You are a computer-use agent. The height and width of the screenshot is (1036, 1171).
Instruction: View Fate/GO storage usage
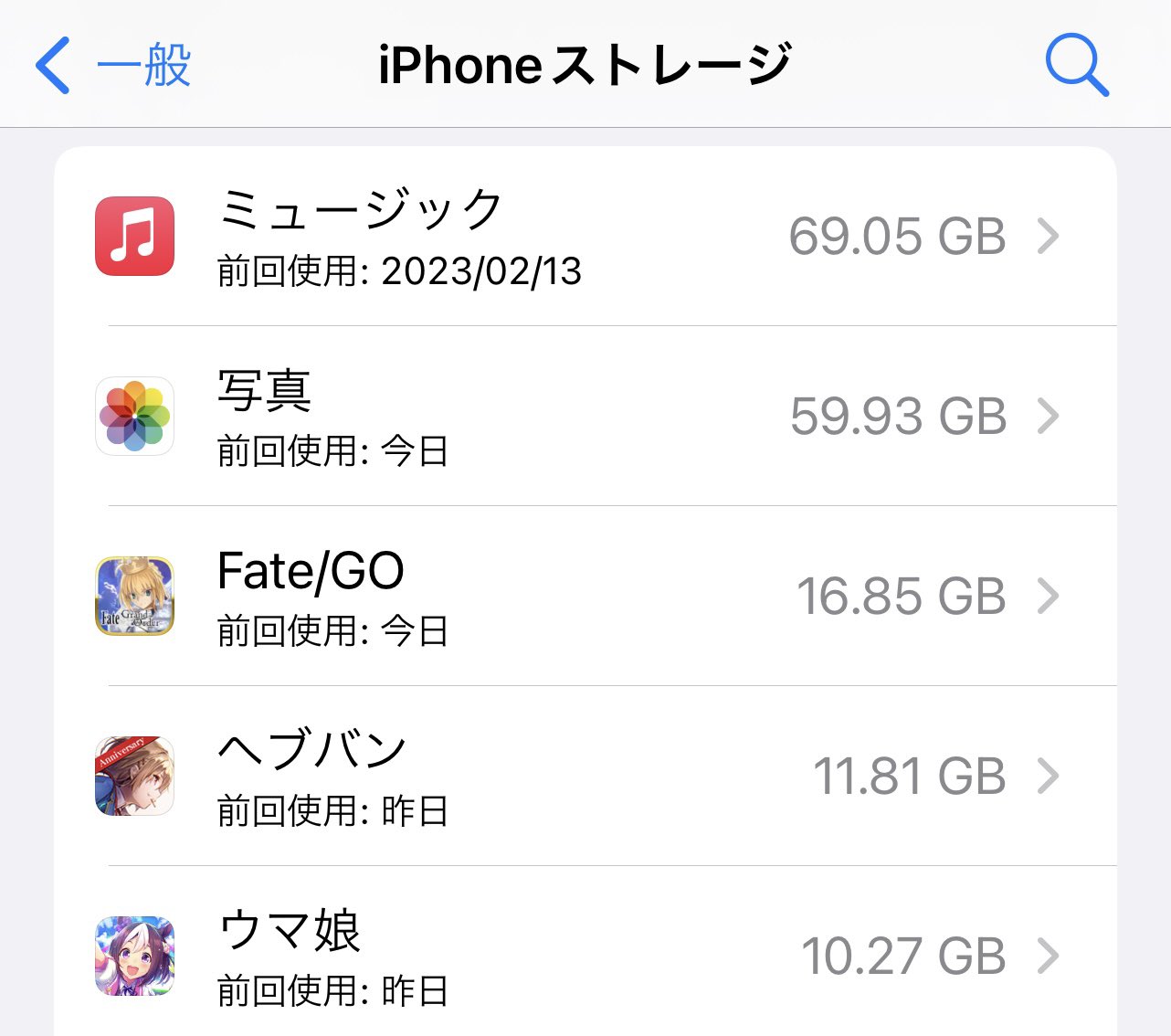click(x=585, y=597)
